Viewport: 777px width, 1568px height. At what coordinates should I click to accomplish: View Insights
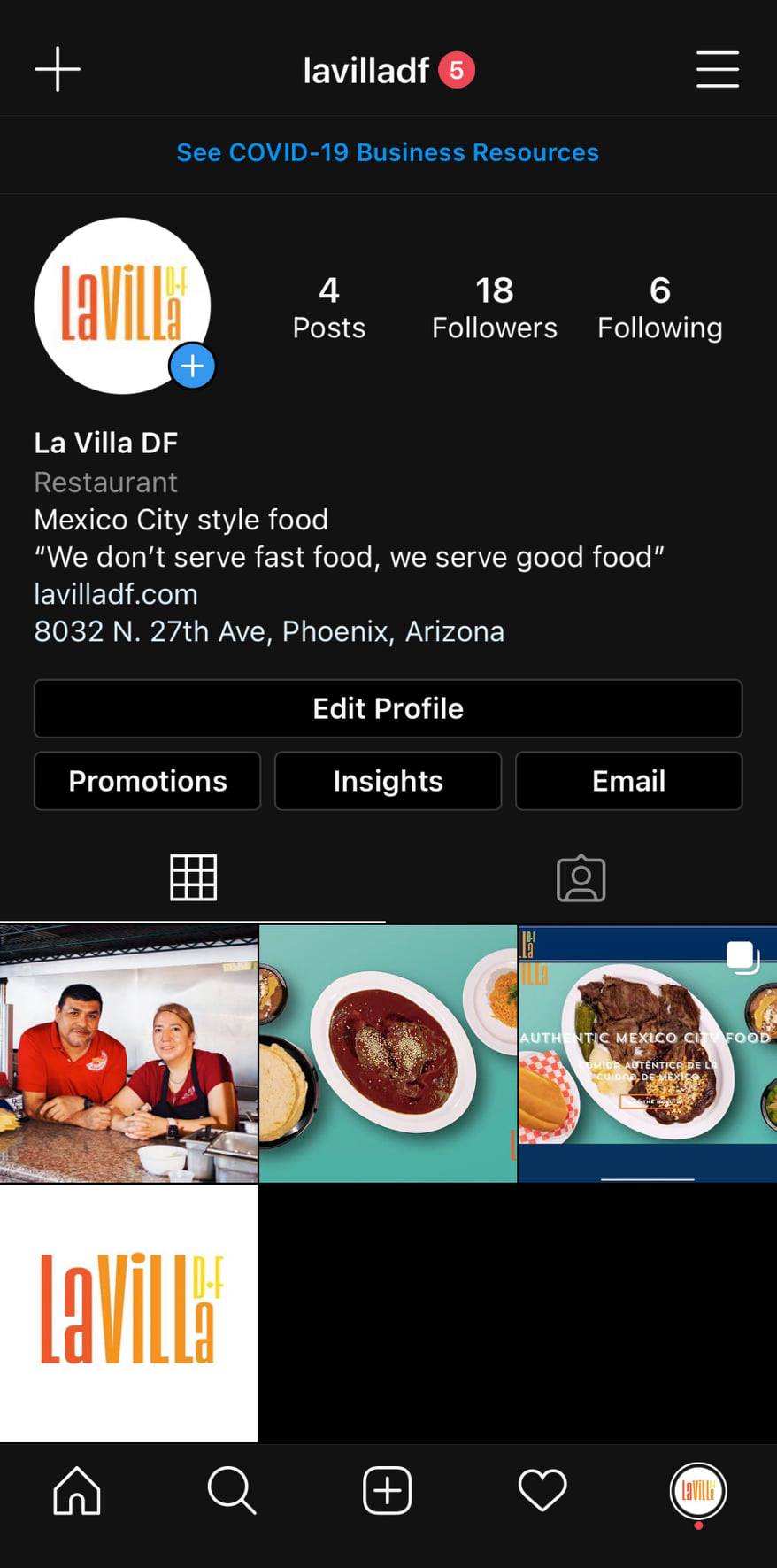coord(388,781)
